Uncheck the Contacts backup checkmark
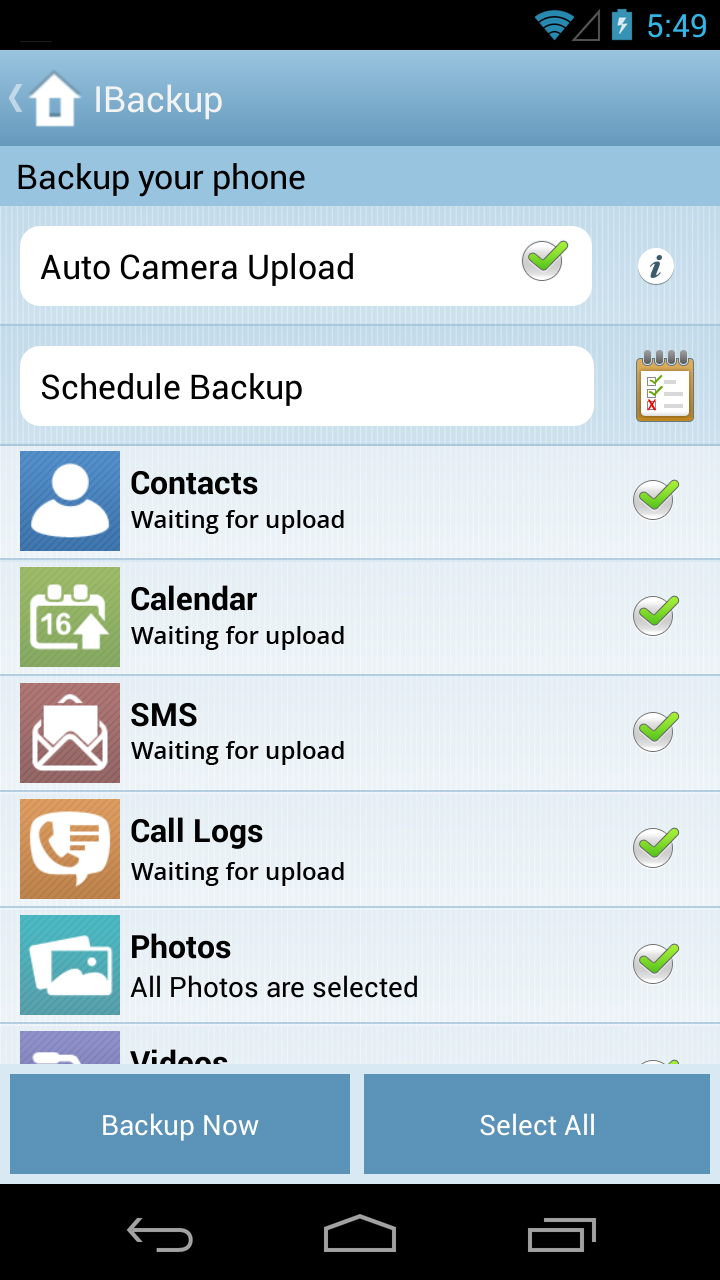 654,497
